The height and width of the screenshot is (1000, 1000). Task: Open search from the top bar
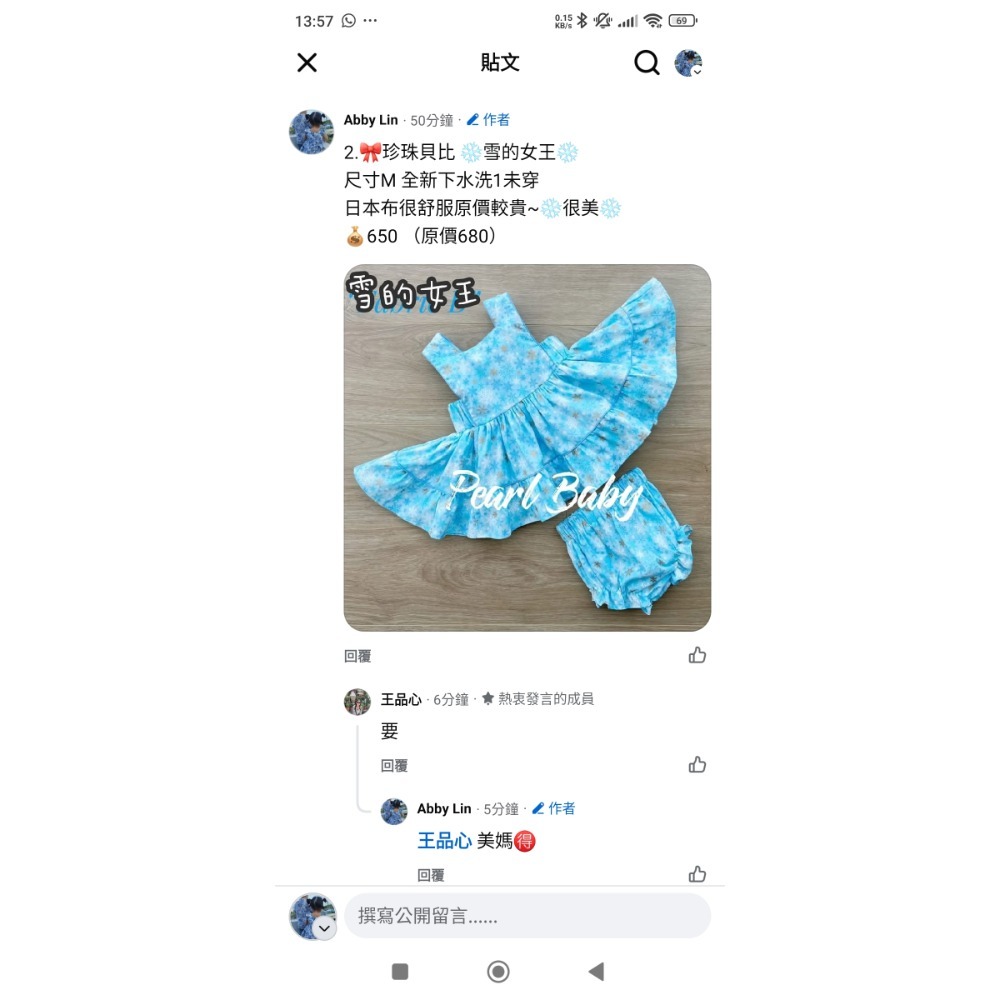pos(647,63)
